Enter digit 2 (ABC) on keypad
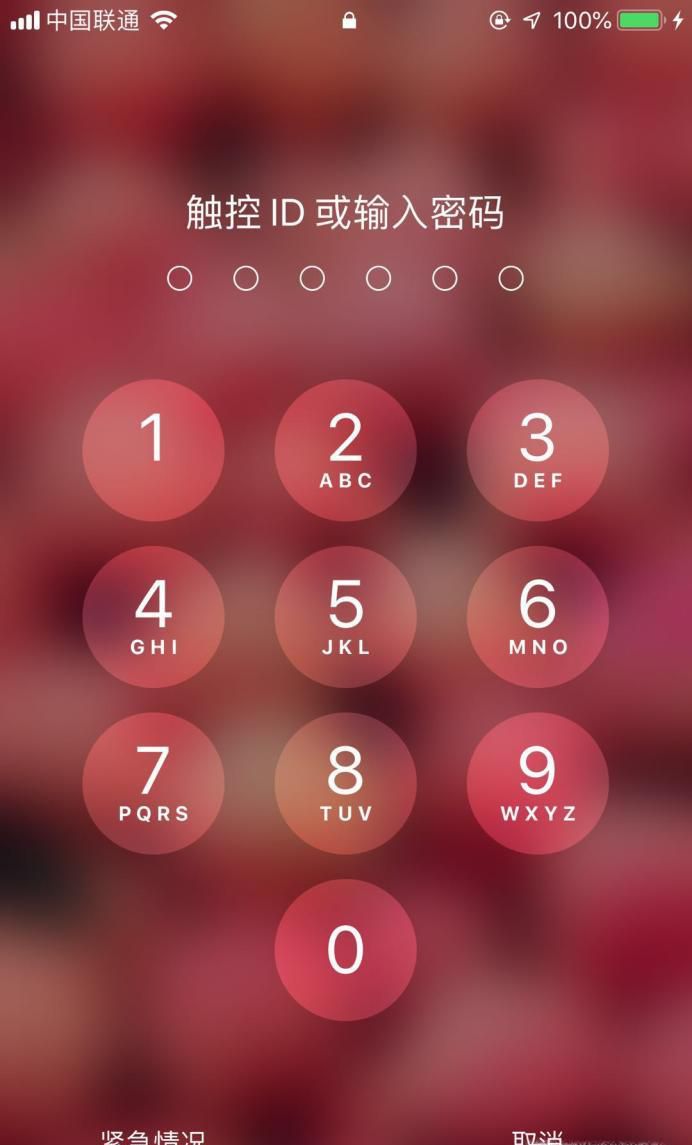692x1145 pixels. [345, 450]
